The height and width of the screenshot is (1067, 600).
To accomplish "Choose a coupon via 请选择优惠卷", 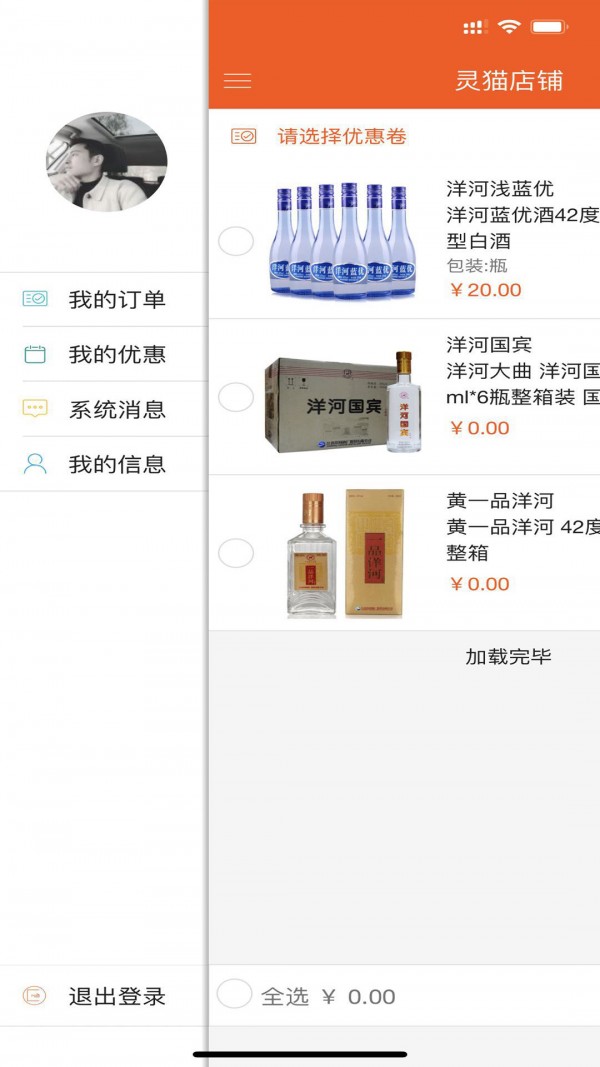I will pos(341,136).
